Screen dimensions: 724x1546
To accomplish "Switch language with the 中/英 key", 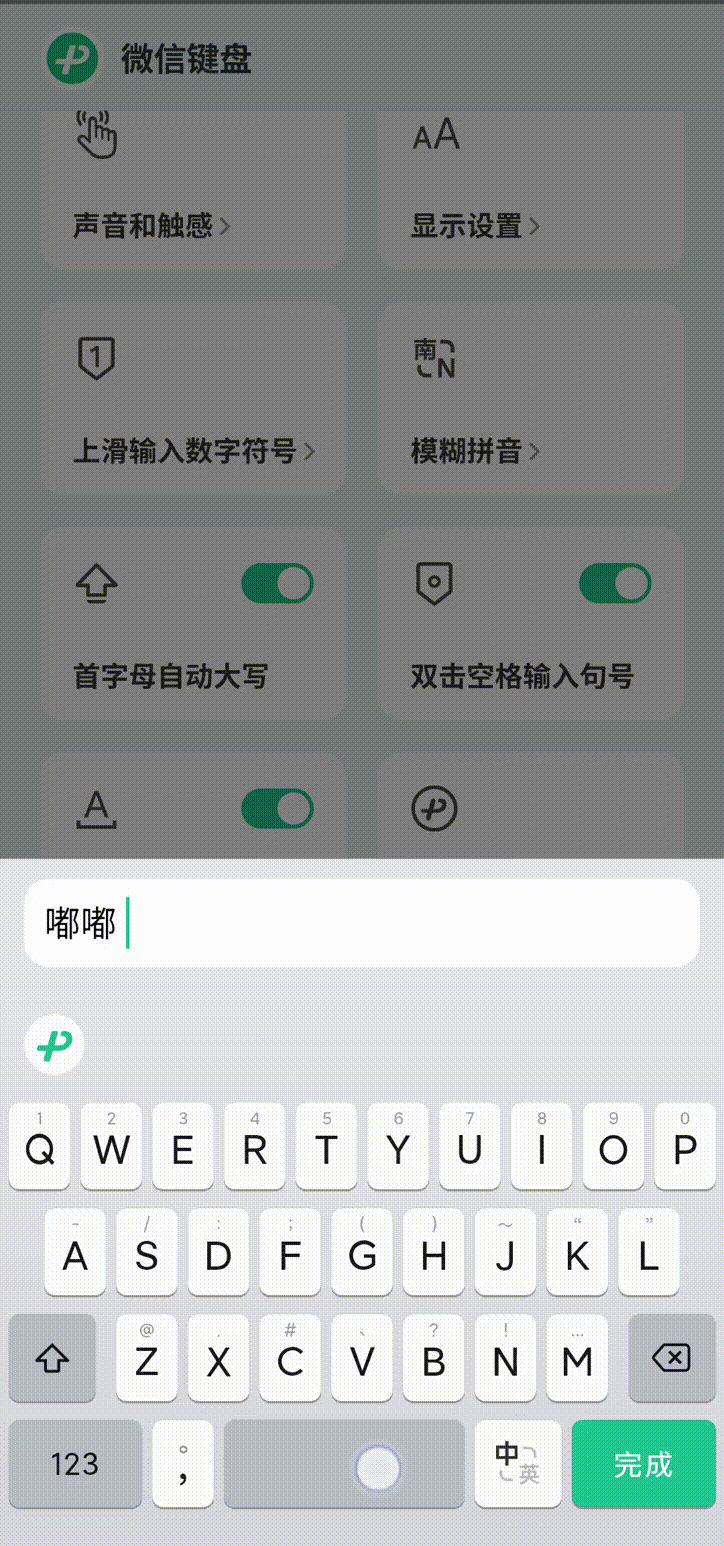I will coord(517,1464).
